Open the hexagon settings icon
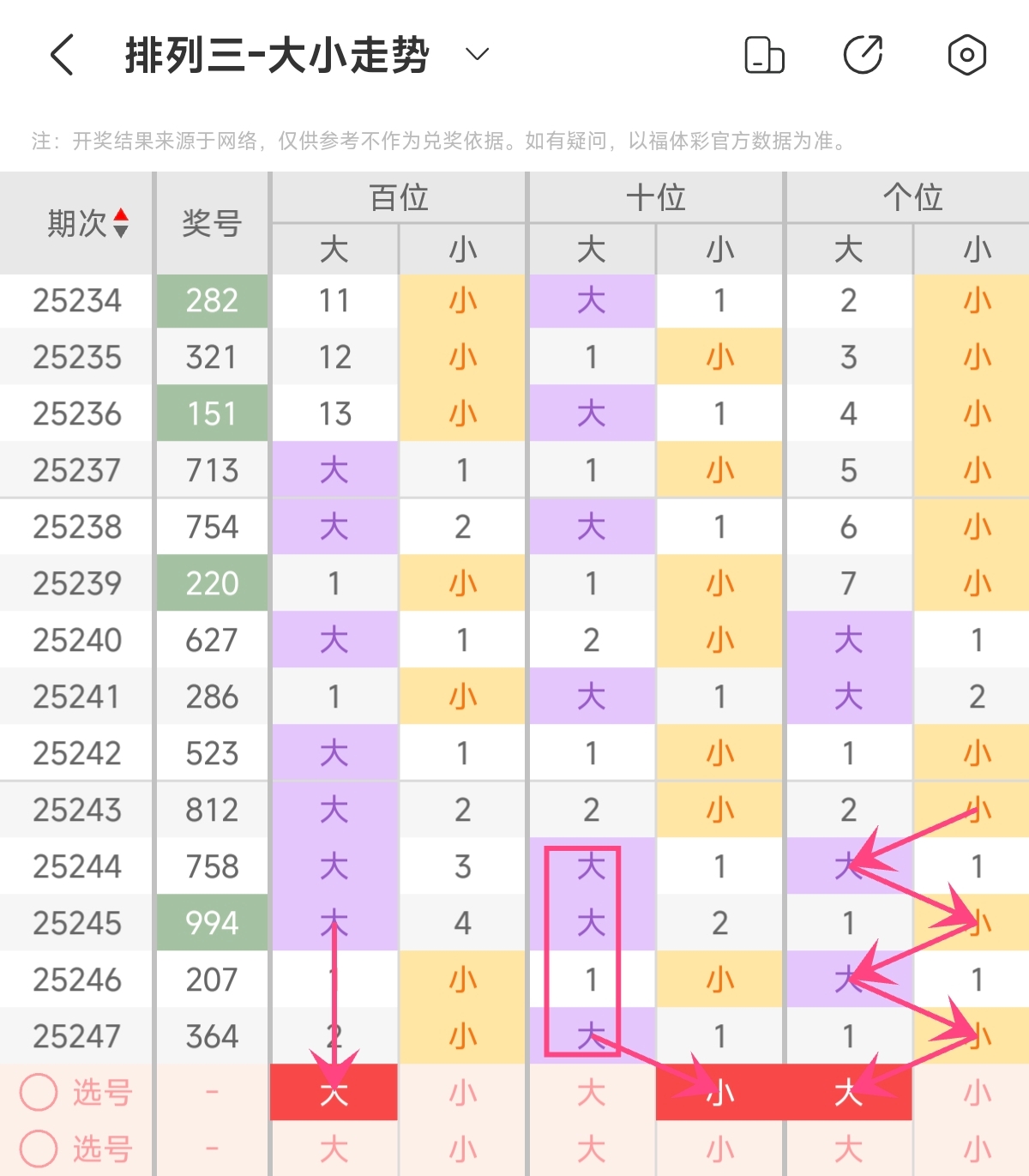Image resolution: width=1029 pixels, height=1176 pixels. tap(966, 56)
